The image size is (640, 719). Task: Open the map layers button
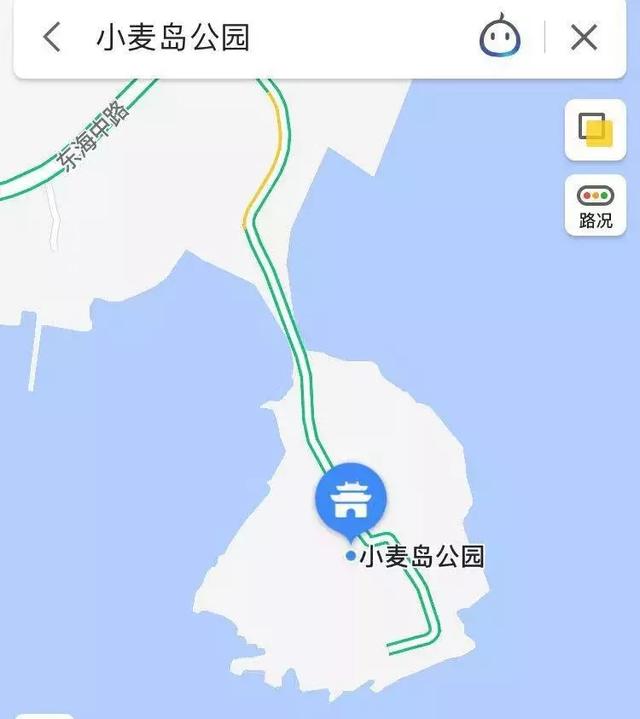(x=595, y=130)
